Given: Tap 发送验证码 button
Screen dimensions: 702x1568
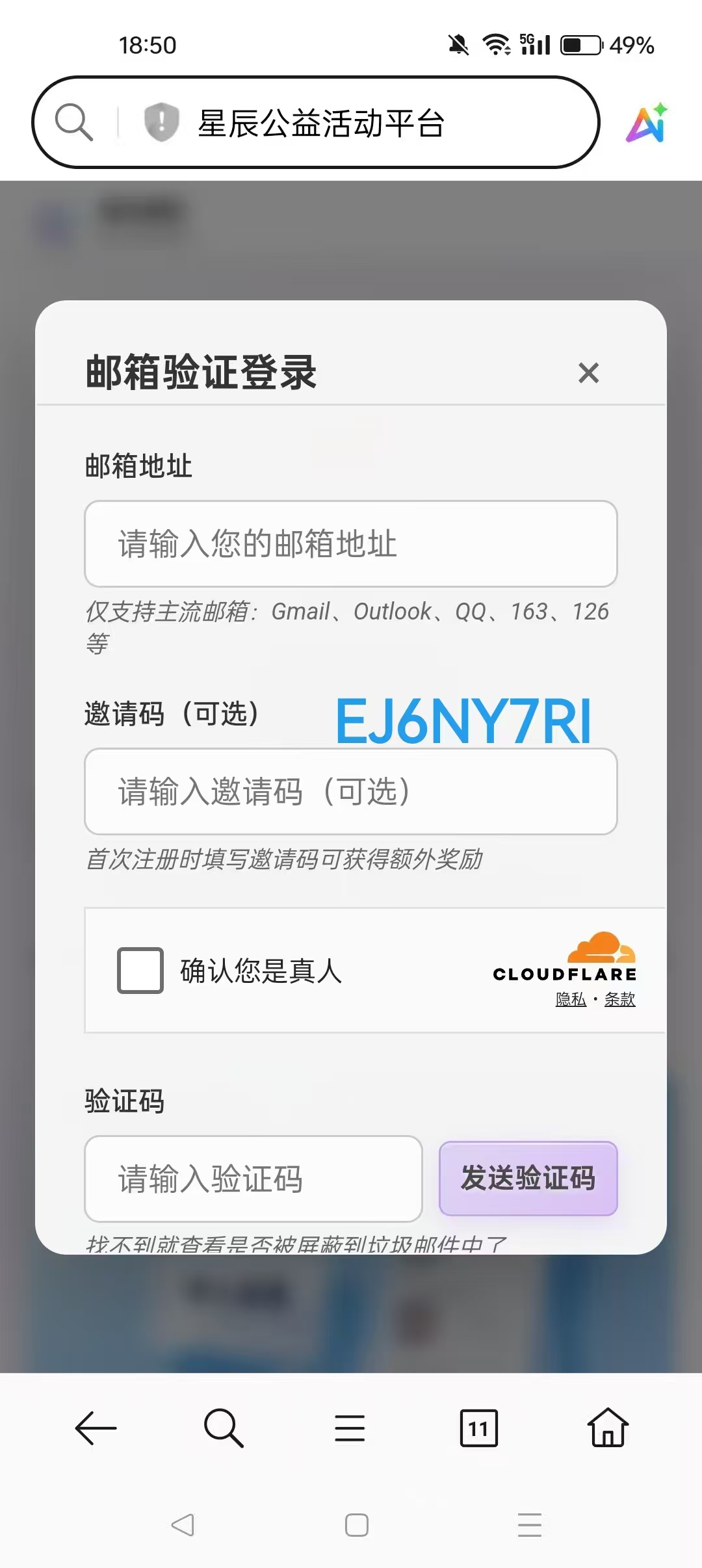Looking at the screenshot, I should click(x=528, y=1178).
